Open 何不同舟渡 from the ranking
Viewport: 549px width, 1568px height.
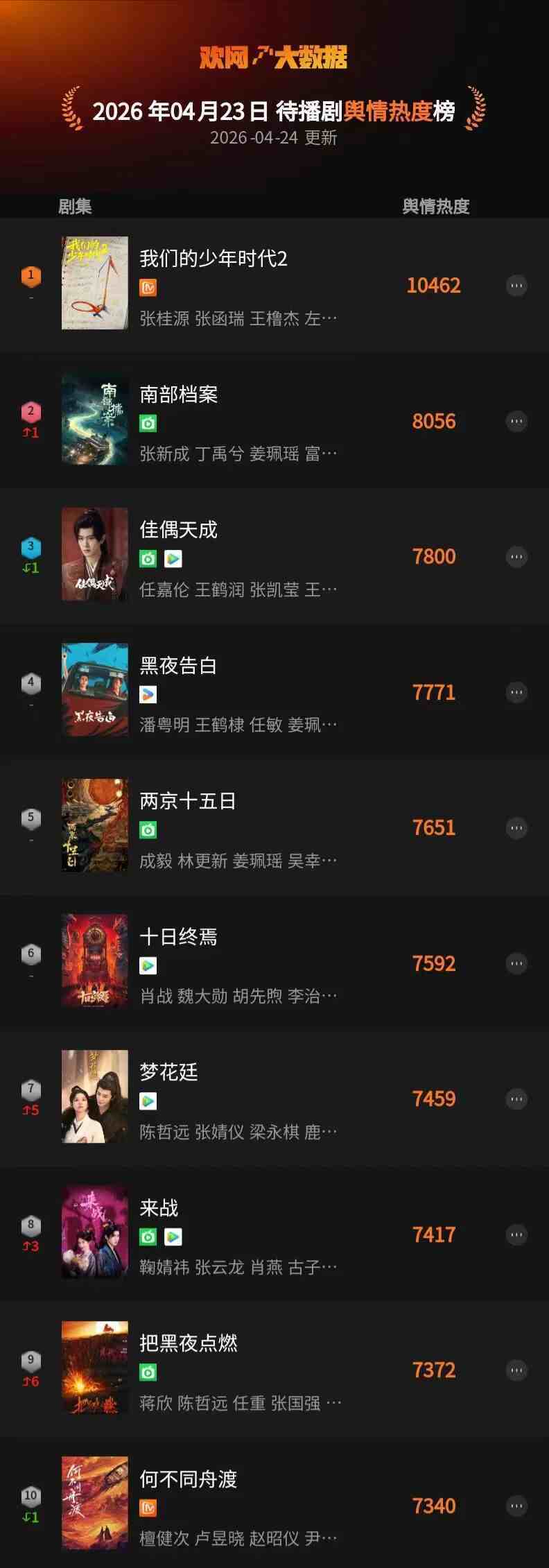tap(189, 1480)
